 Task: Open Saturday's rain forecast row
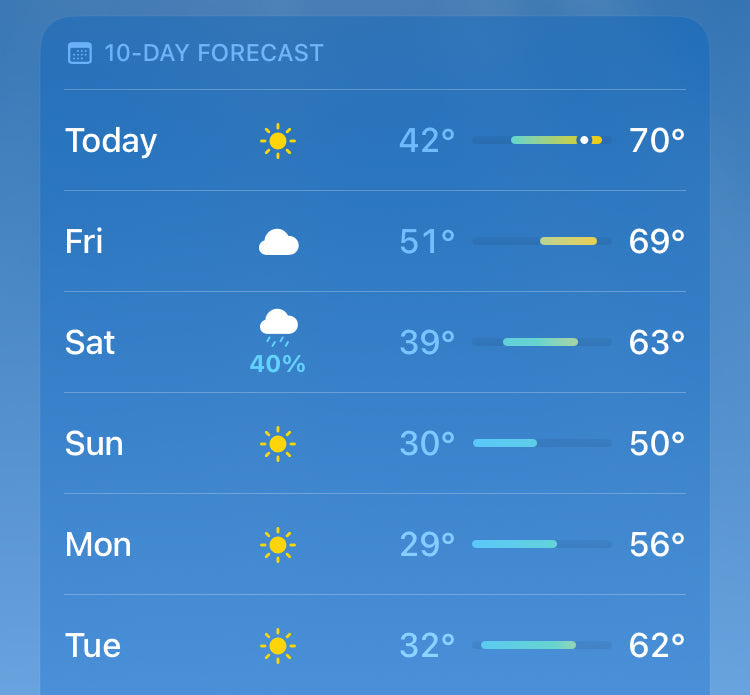click(x=374, y=342)
